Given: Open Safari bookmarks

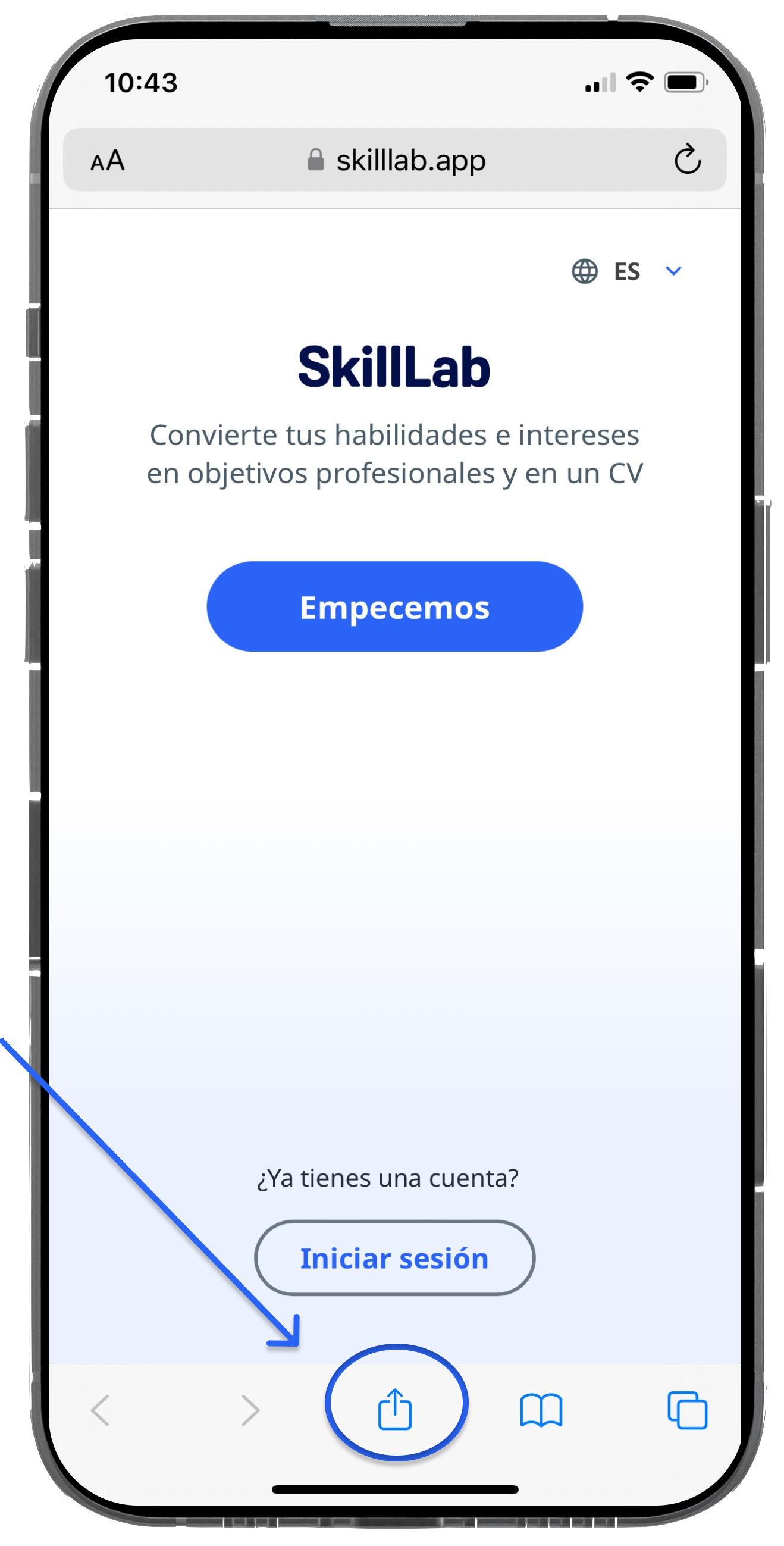Looking at the screenshot, I should 541,1410.
